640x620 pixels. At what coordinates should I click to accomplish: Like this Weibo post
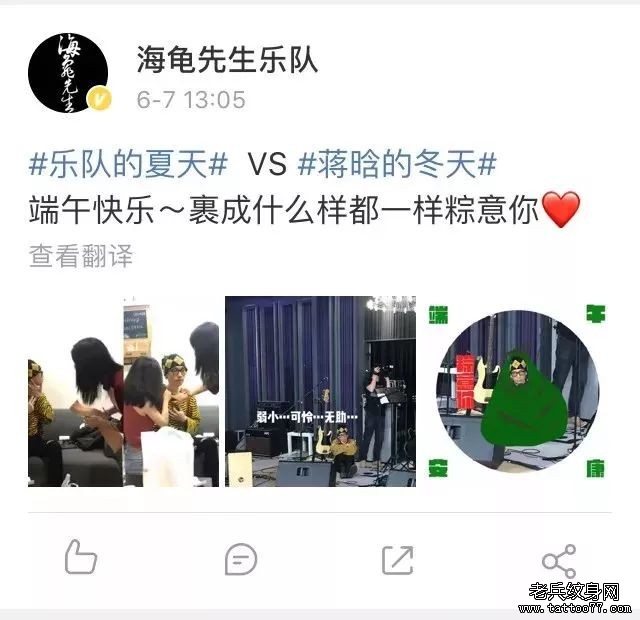(81, 558)
